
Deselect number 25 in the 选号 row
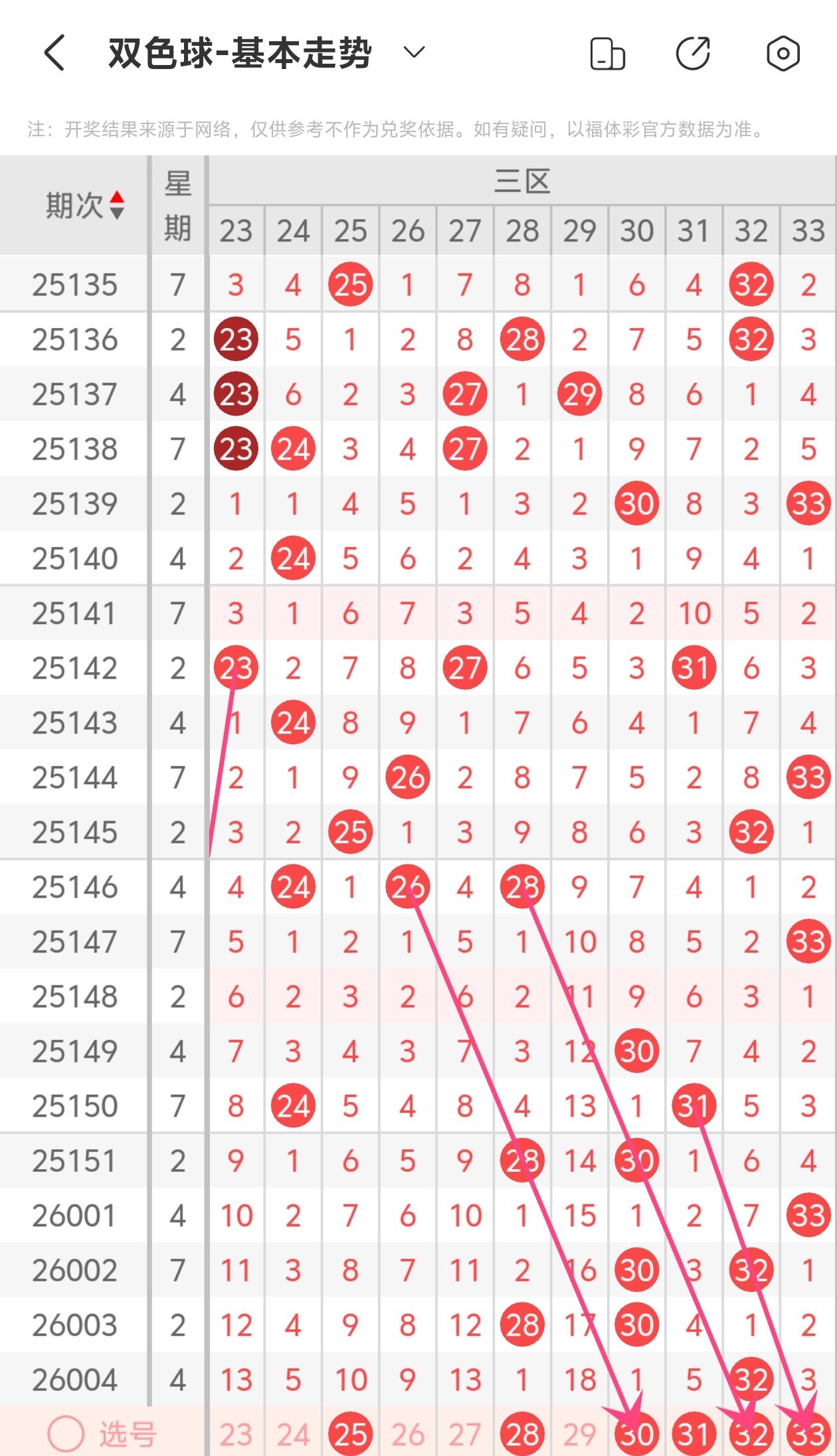coord(351,1435)
